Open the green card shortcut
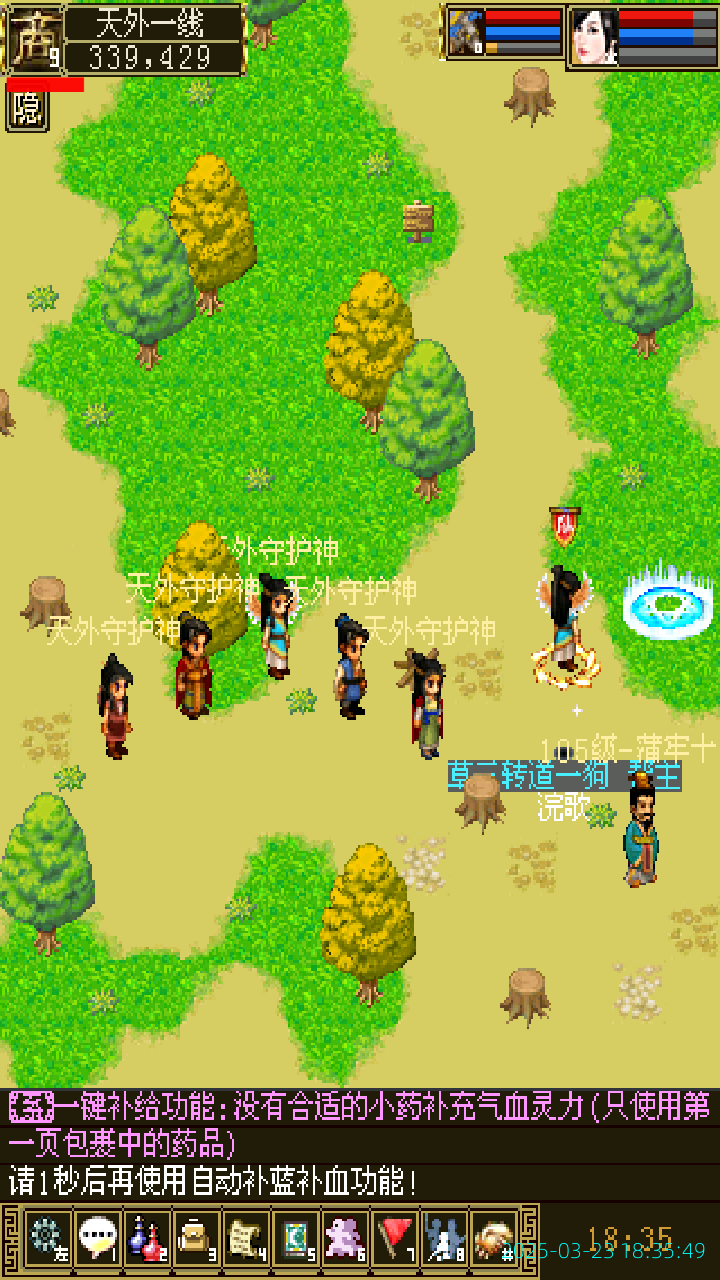 click(x=296, y=1238)
